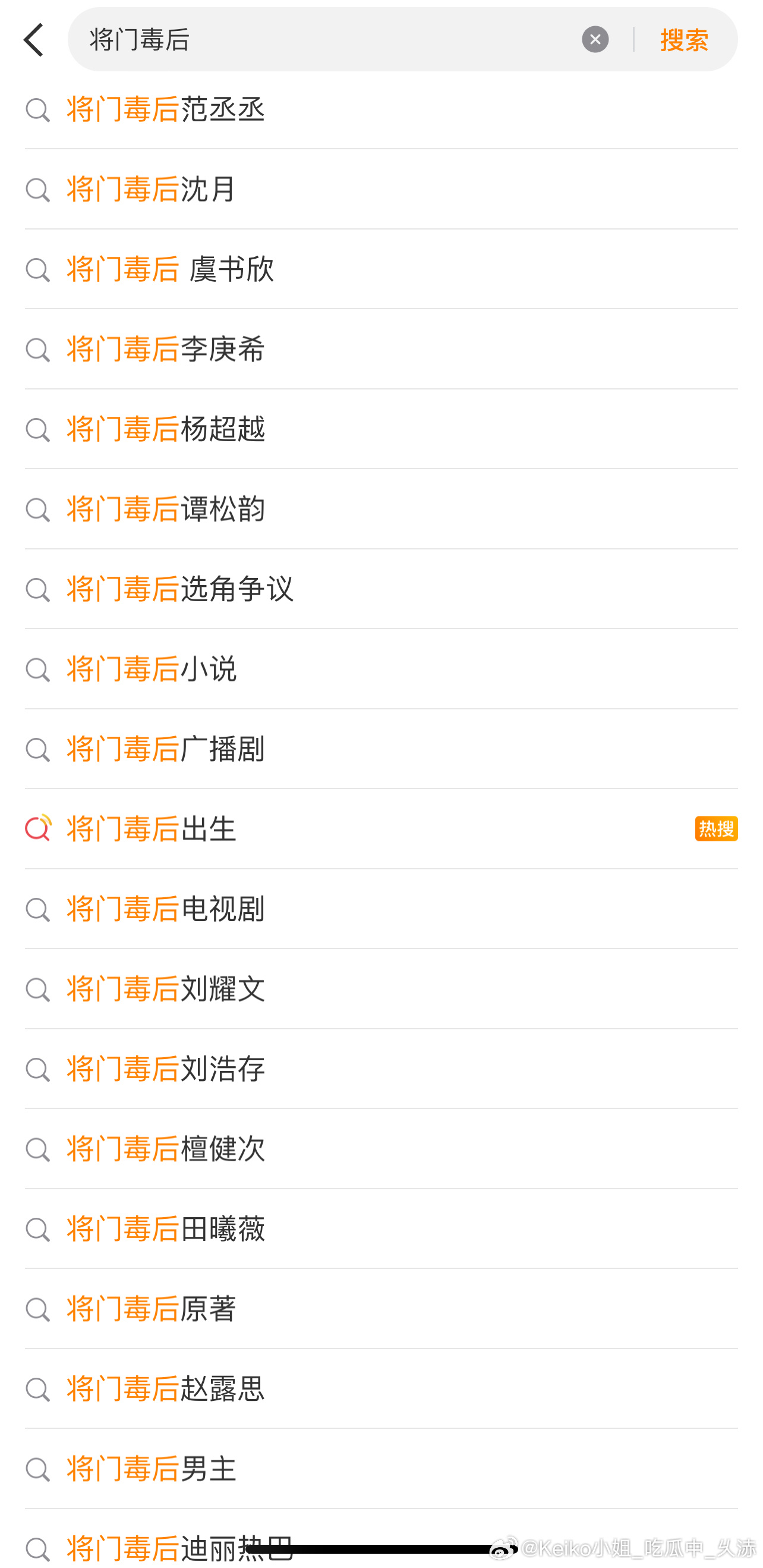Select suggestion 将门毒后广播剧

click(381, 749)
